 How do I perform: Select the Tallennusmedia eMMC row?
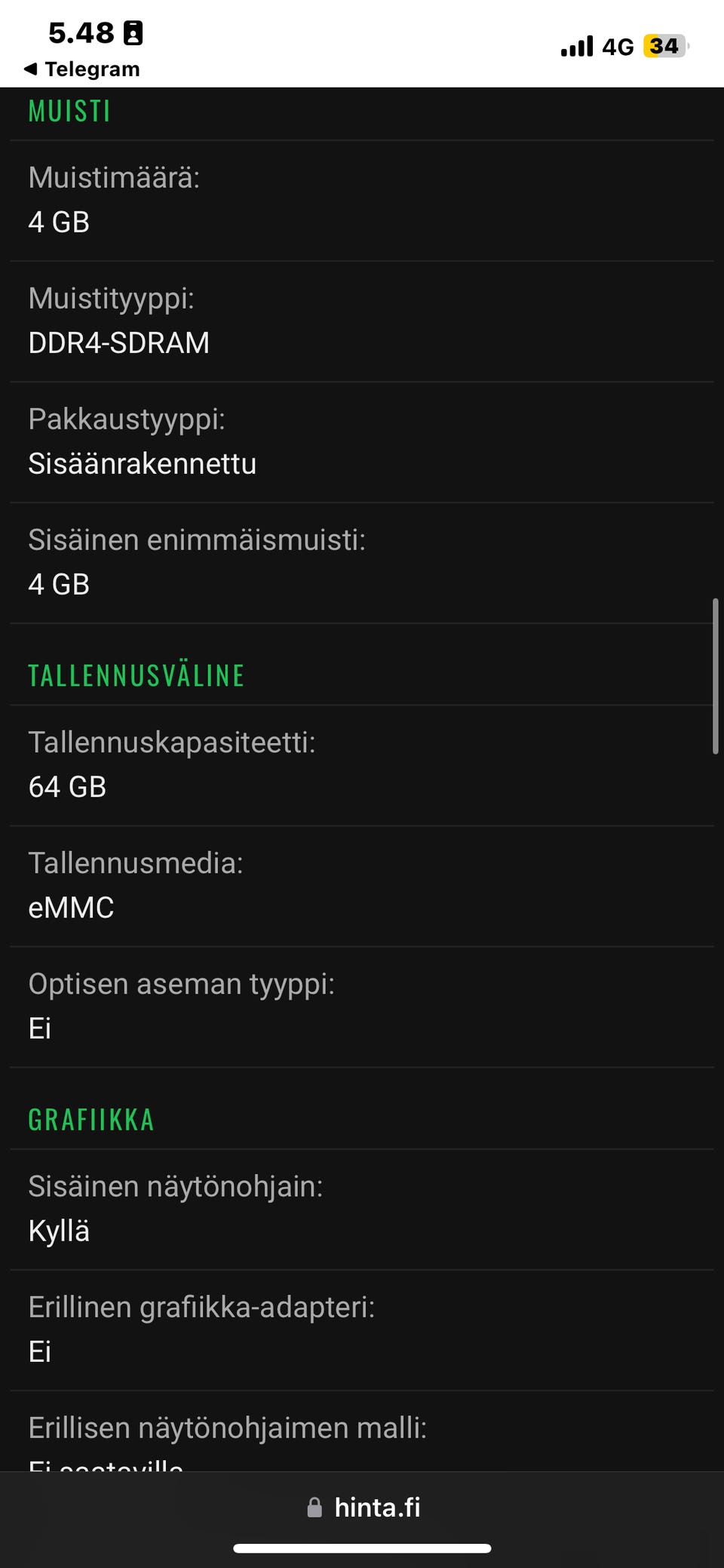(362, 884)
